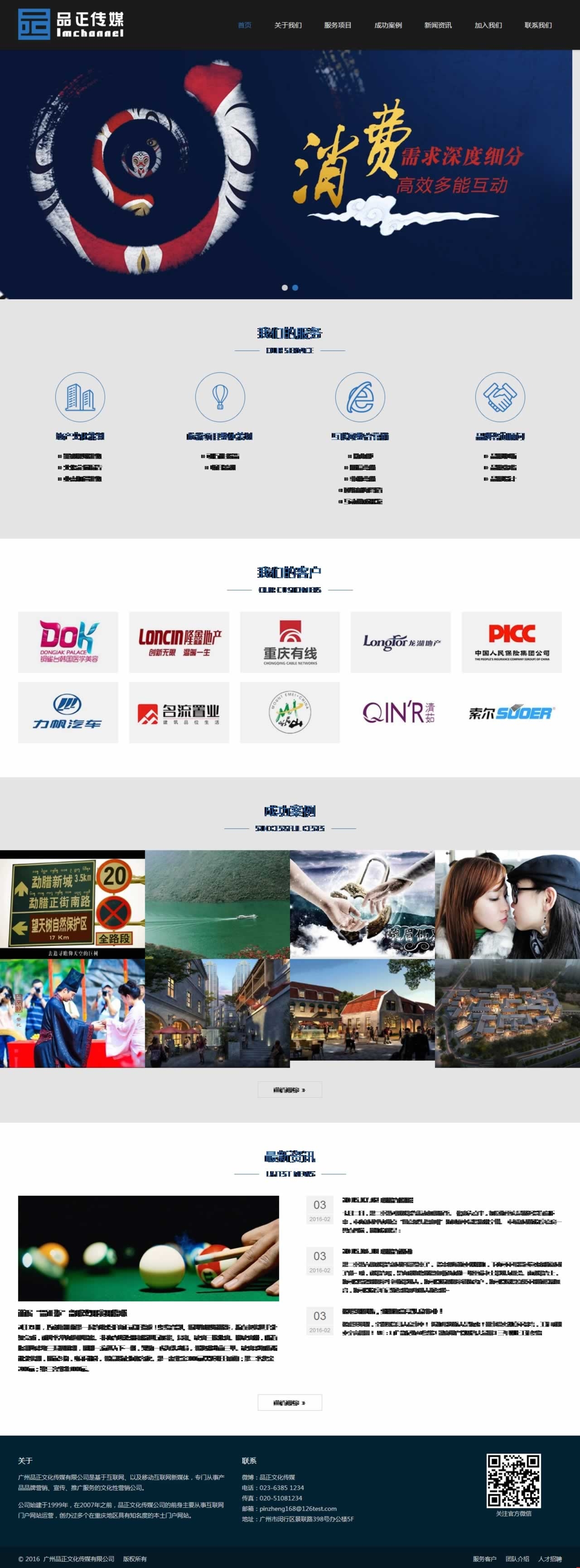Go to 关于我们 page
The height and width of the screenshot is (1568, 580).
[x=288, y=25]
